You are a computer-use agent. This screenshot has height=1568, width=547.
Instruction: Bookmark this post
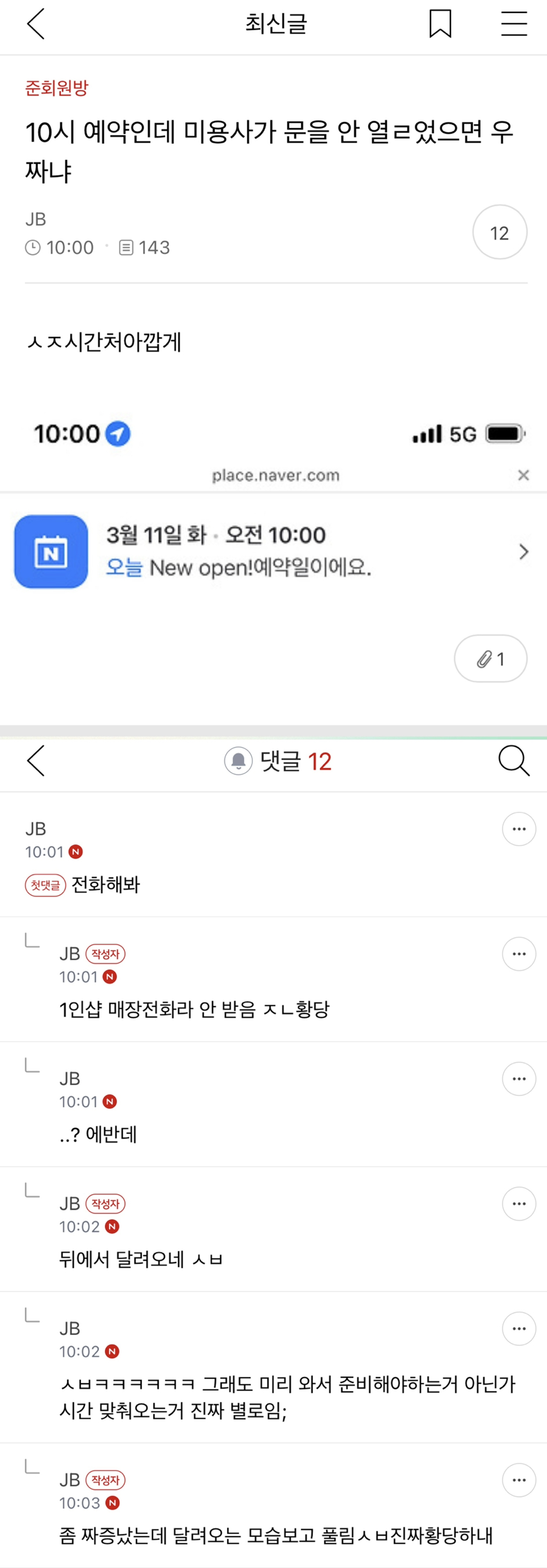440,25
